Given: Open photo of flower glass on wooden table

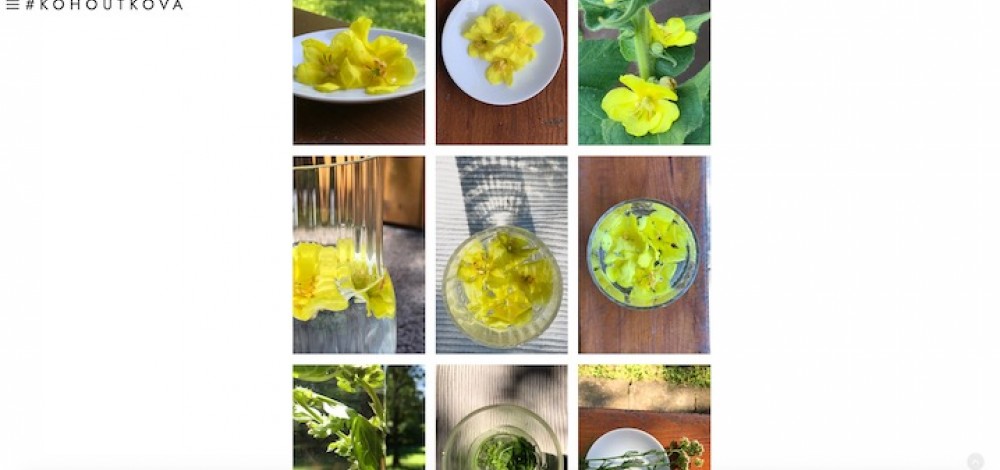Looking at the screenshot, I should click(644, 254).
